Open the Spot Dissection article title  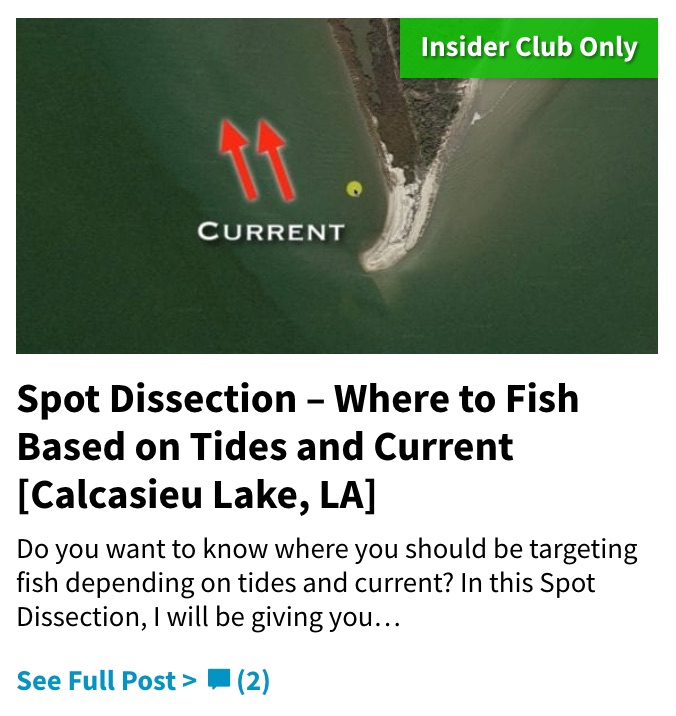point(298,447)
